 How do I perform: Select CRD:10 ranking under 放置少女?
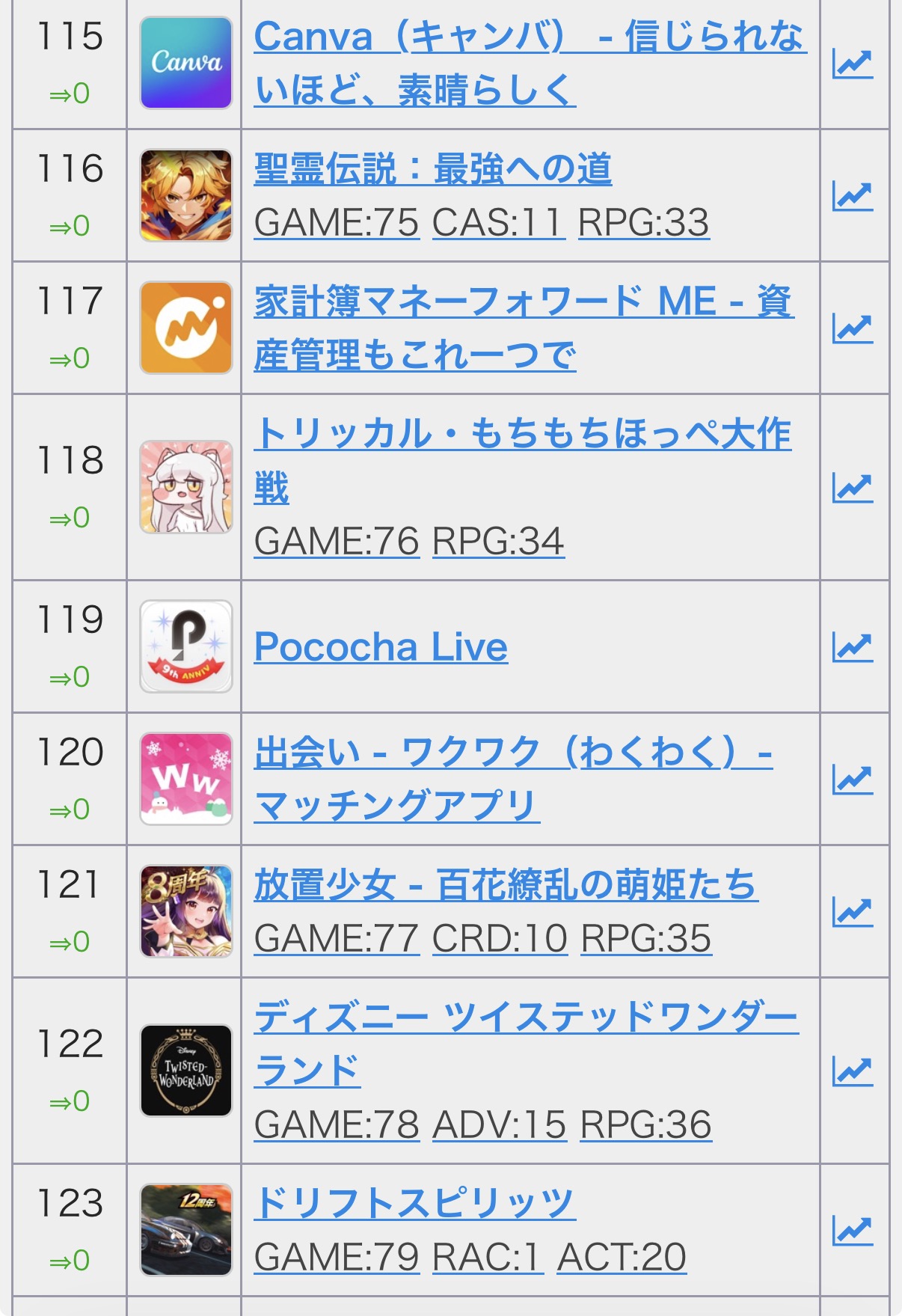click(x=500, y=939)
